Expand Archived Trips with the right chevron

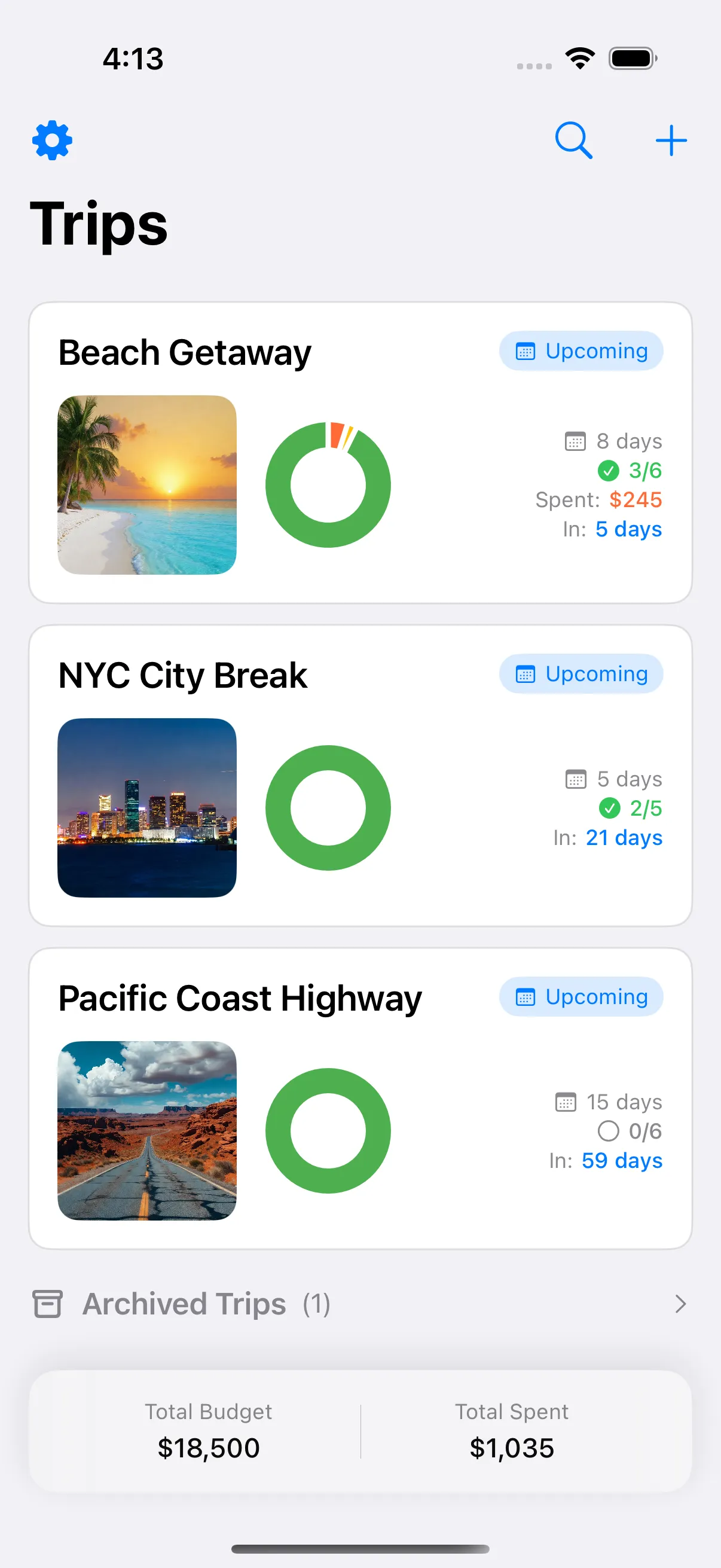pyautogui.click(x=680, y=1304)
